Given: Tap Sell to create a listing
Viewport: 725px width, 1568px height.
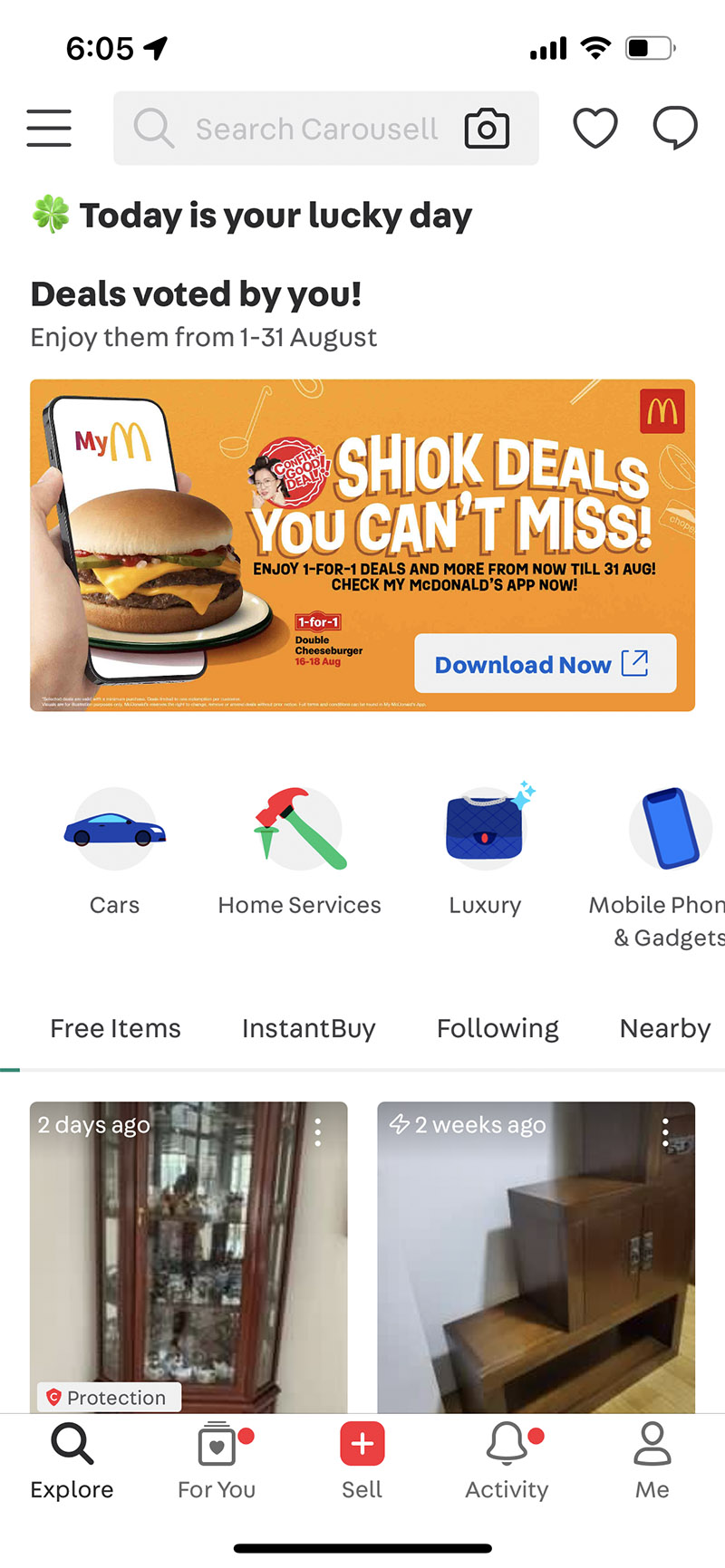Looking at the screenshot, I should pyautogui.click(x=362, y=1458).
